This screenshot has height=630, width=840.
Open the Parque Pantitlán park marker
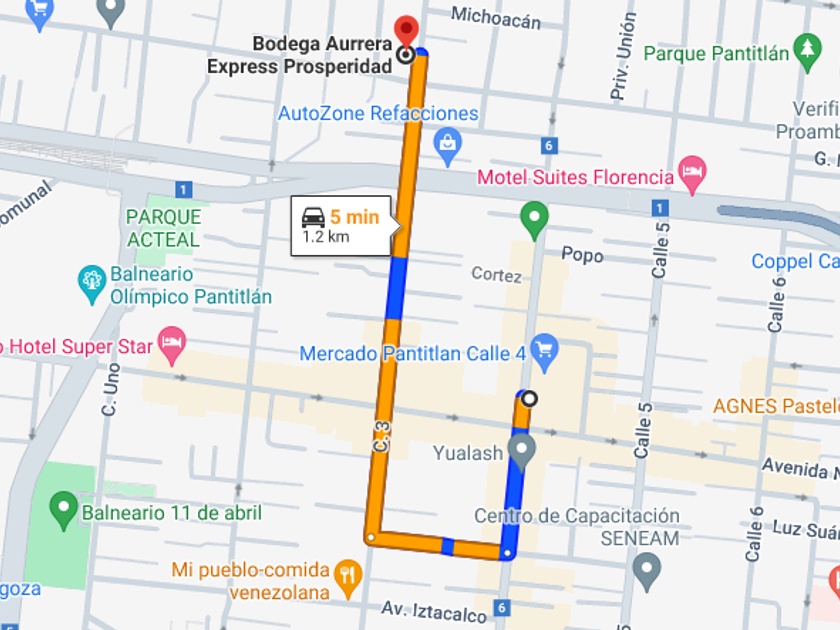tap(807, 53)
